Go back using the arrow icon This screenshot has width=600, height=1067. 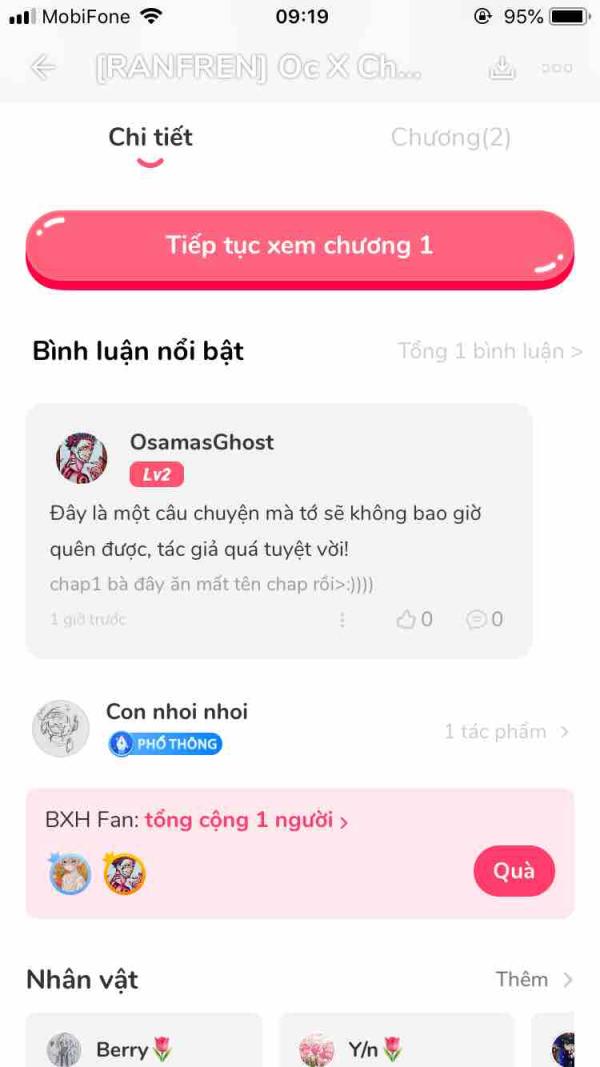(43, 68)
